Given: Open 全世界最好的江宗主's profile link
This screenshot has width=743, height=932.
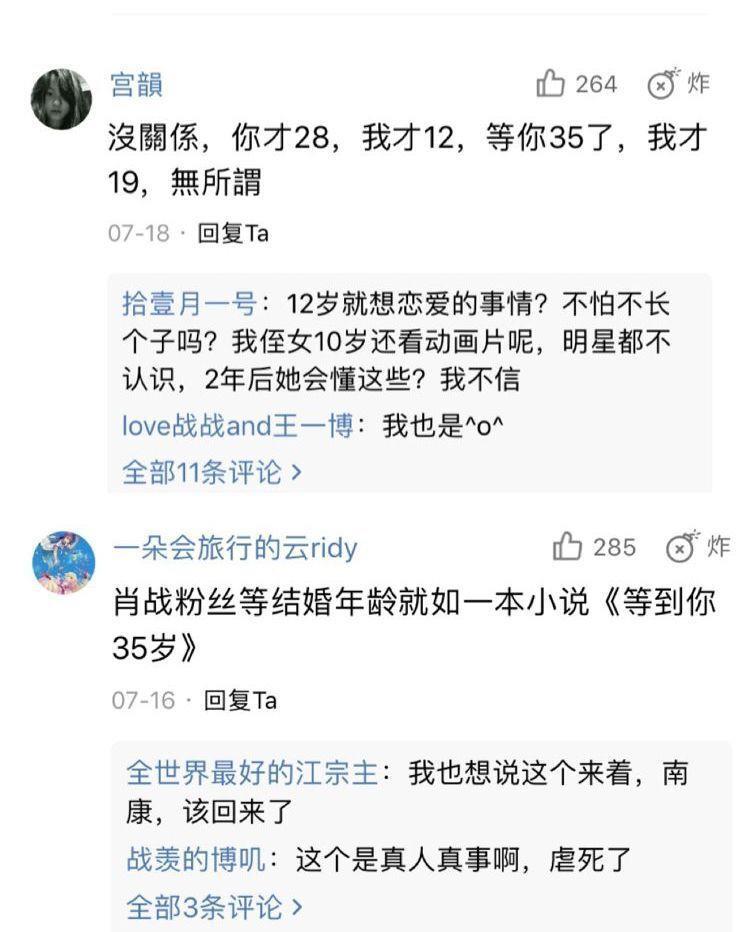Looking at the screenshot, I should tap(251, 773).
